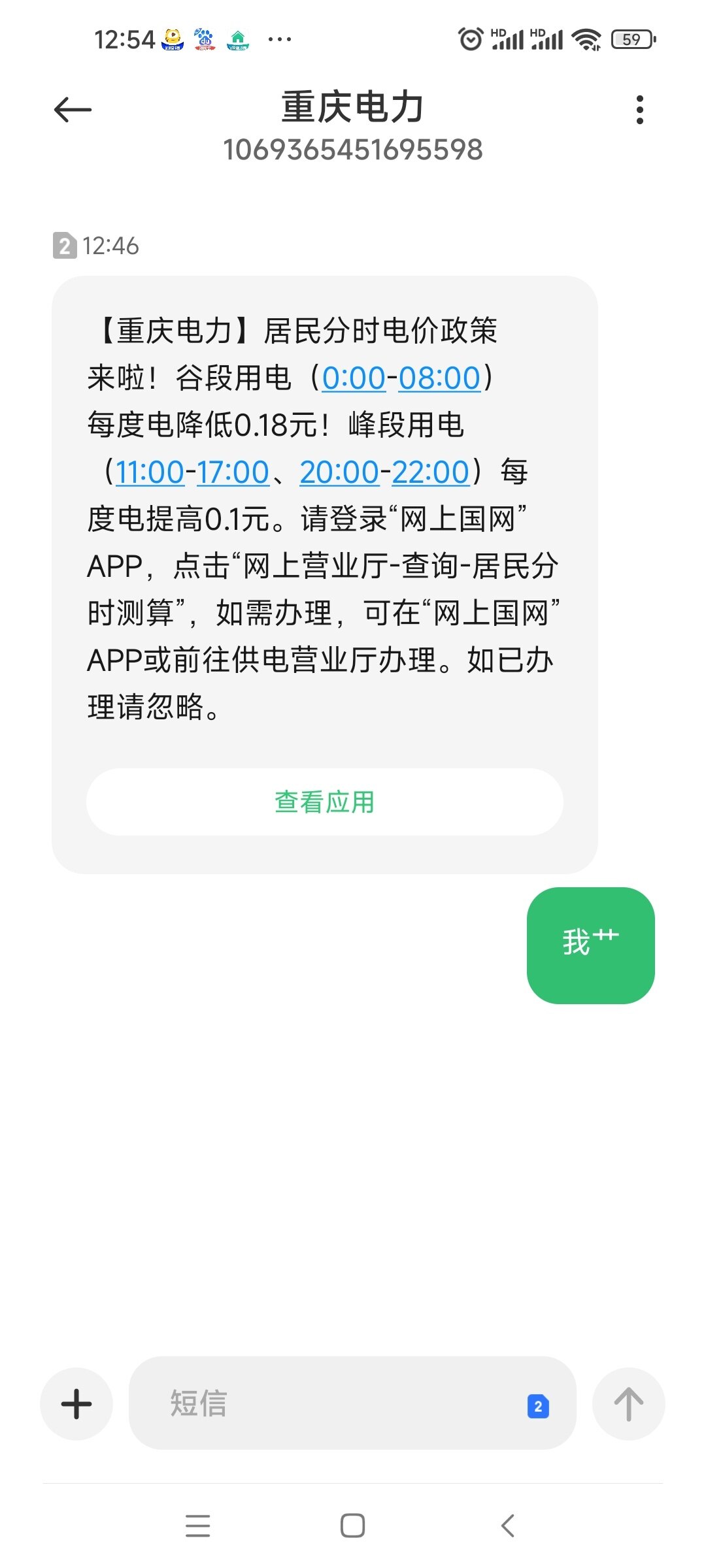Tap the 查看应用 button
The width and height of the screenshot is (706, 1568).
(x=324, y=802)
